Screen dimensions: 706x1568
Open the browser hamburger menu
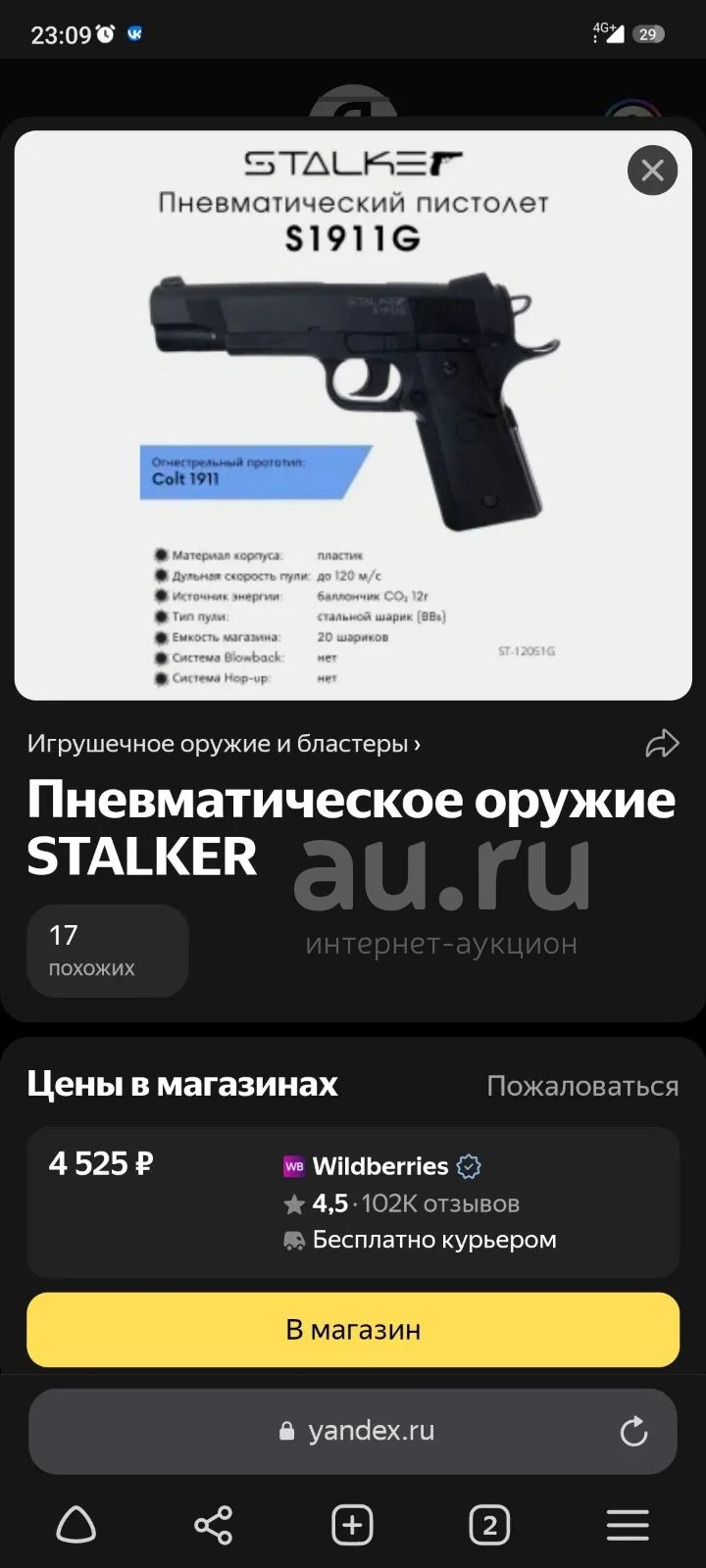[x=628, y=1525]
